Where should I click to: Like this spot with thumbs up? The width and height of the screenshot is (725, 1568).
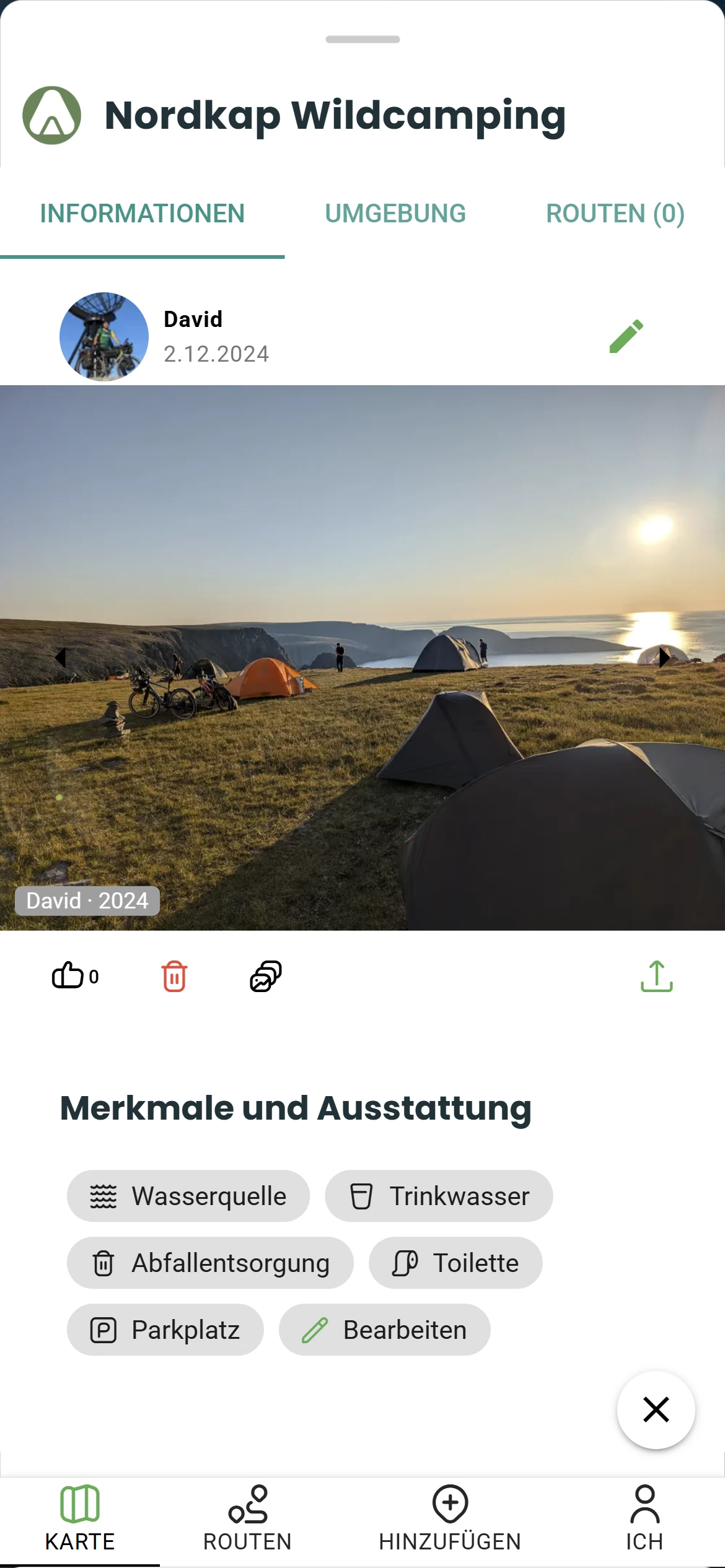pos(68,976)
